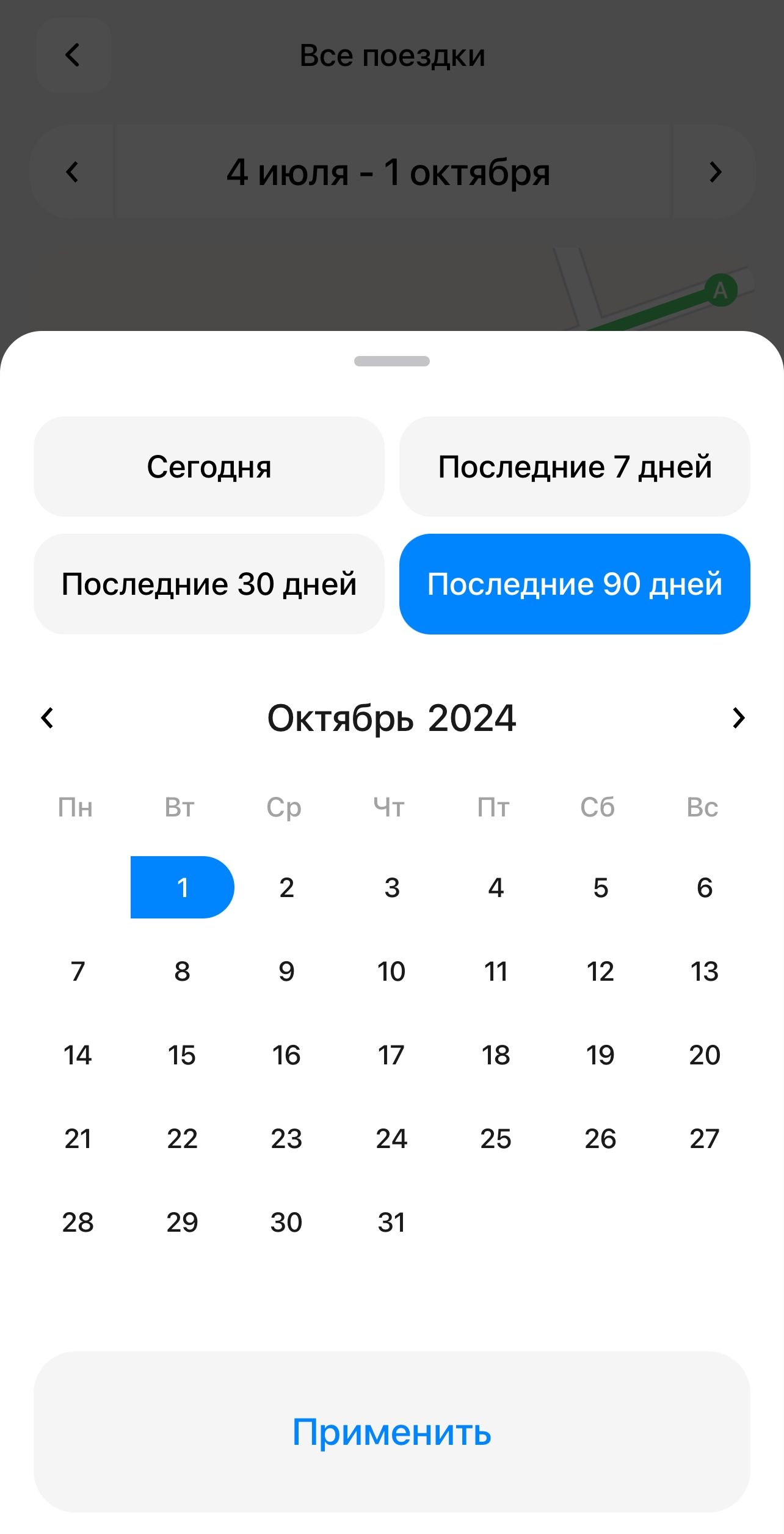Choose day 28 in the calendar
This screenshot has height=1534, width=784.
[x=78, y=1223]
